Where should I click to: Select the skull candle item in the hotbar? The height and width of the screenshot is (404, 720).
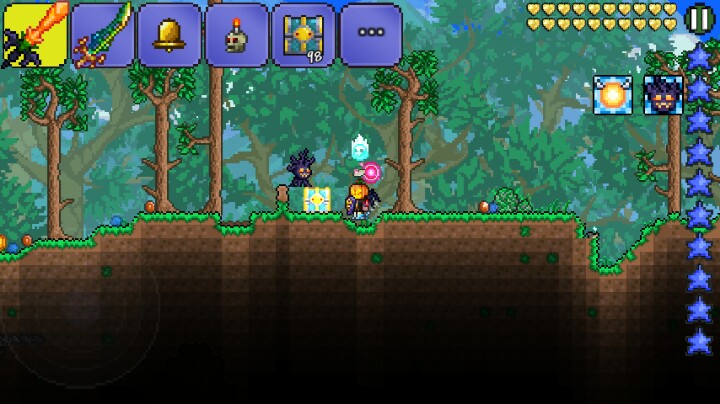pos(236,35)
